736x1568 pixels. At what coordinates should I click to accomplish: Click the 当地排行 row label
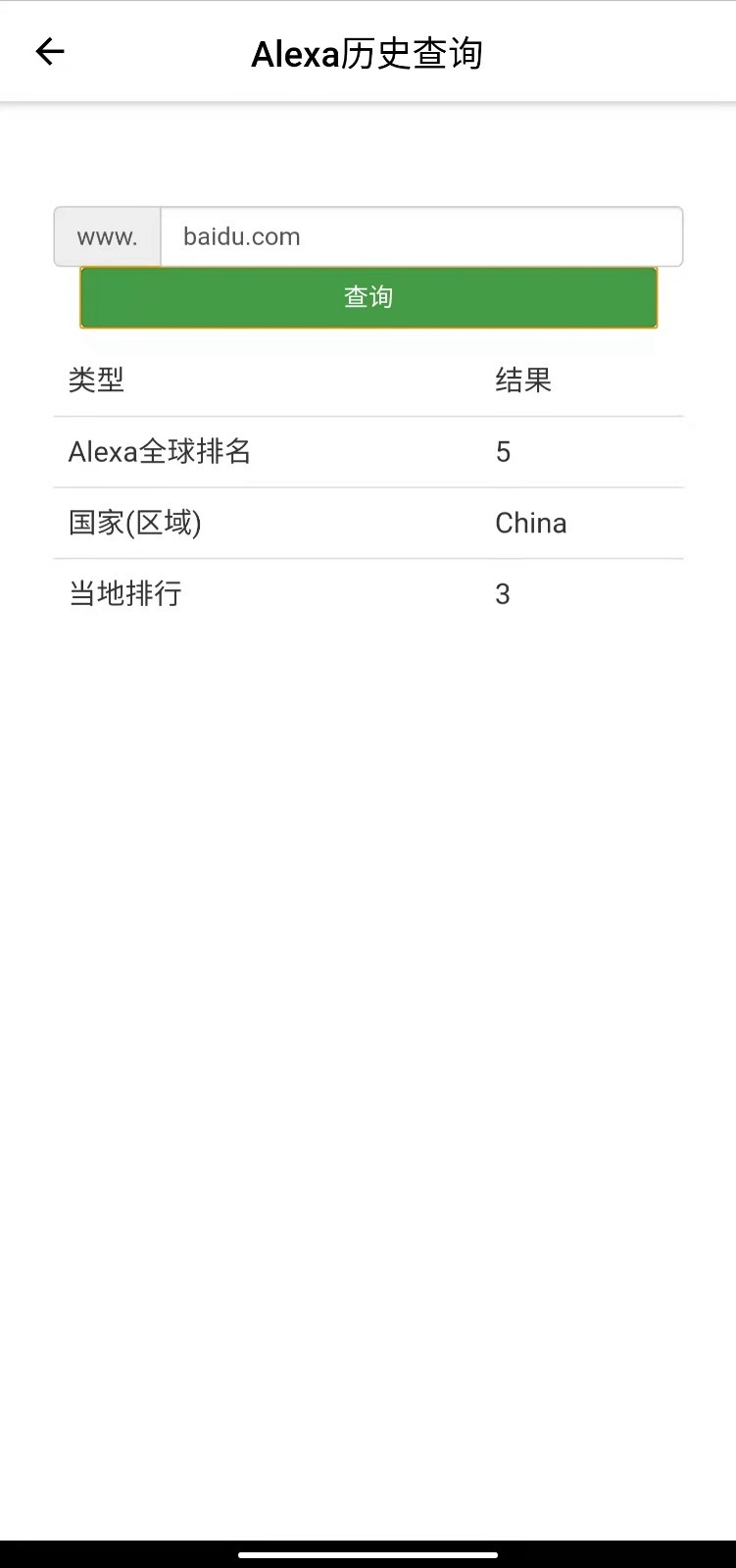(x=123, y=593)
